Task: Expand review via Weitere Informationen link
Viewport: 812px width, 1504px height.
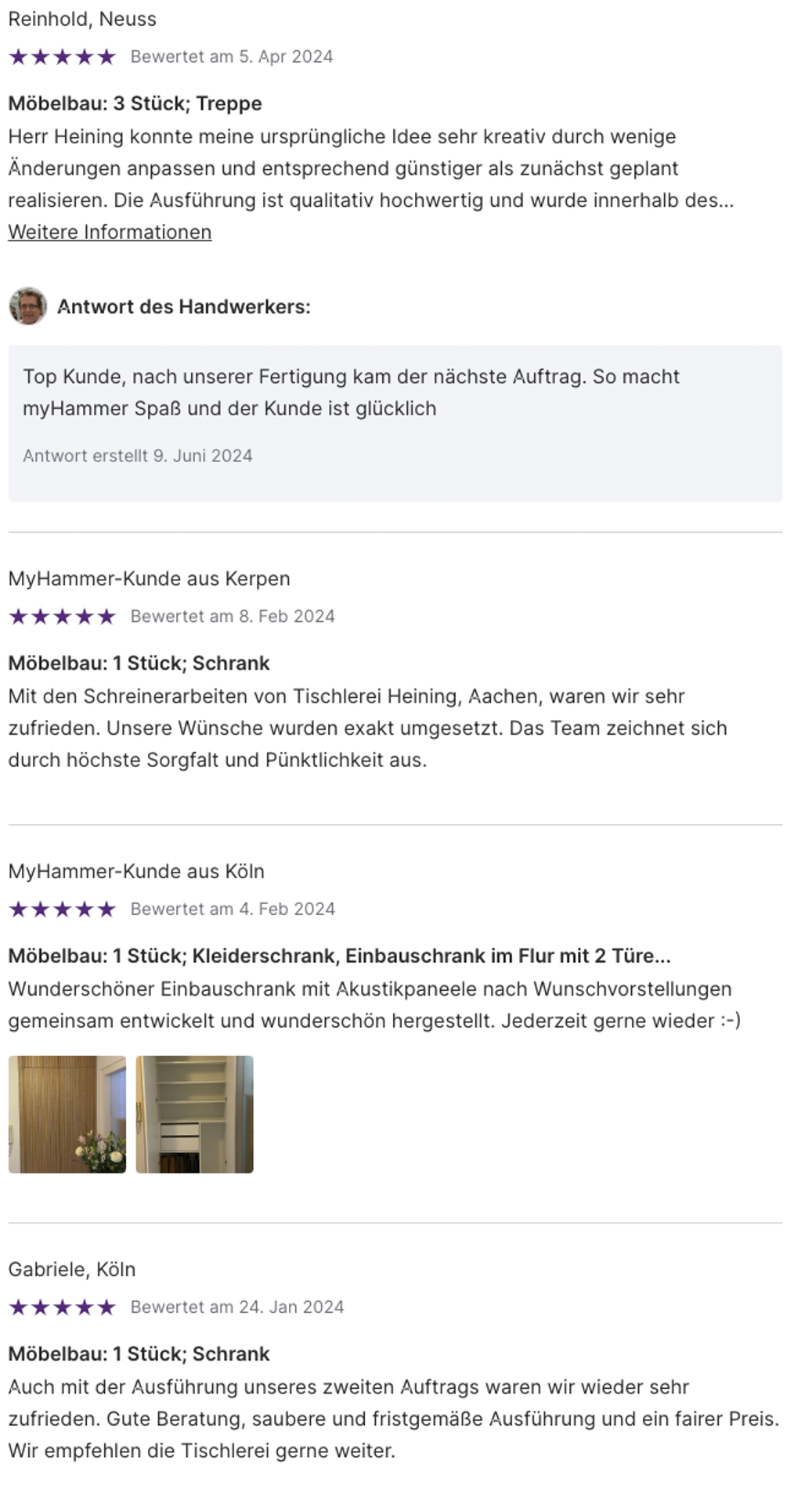Action: tap(110, 232)
